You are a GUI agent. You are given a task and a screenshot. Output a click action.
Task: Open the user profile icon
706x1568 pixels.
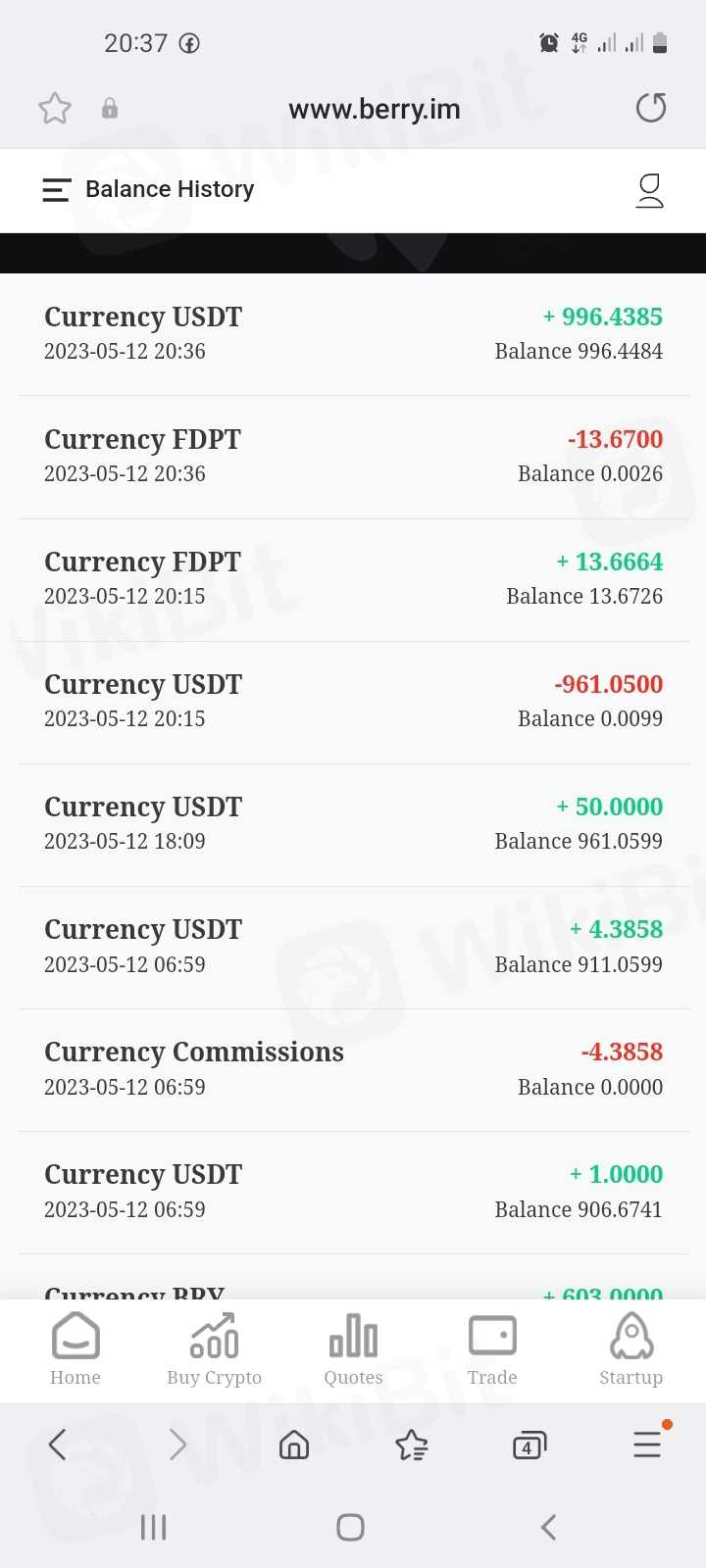point(650,190)
